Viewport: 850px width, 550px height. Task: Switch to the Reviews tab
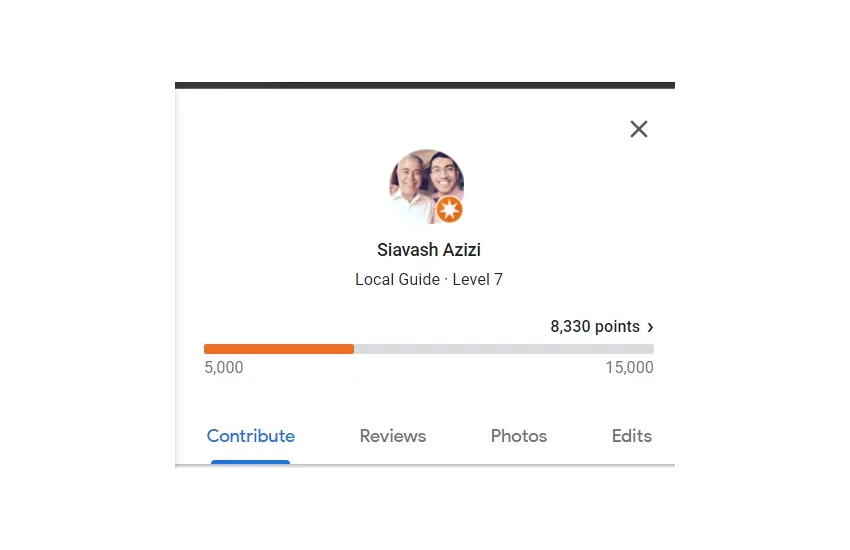[392, 436]
